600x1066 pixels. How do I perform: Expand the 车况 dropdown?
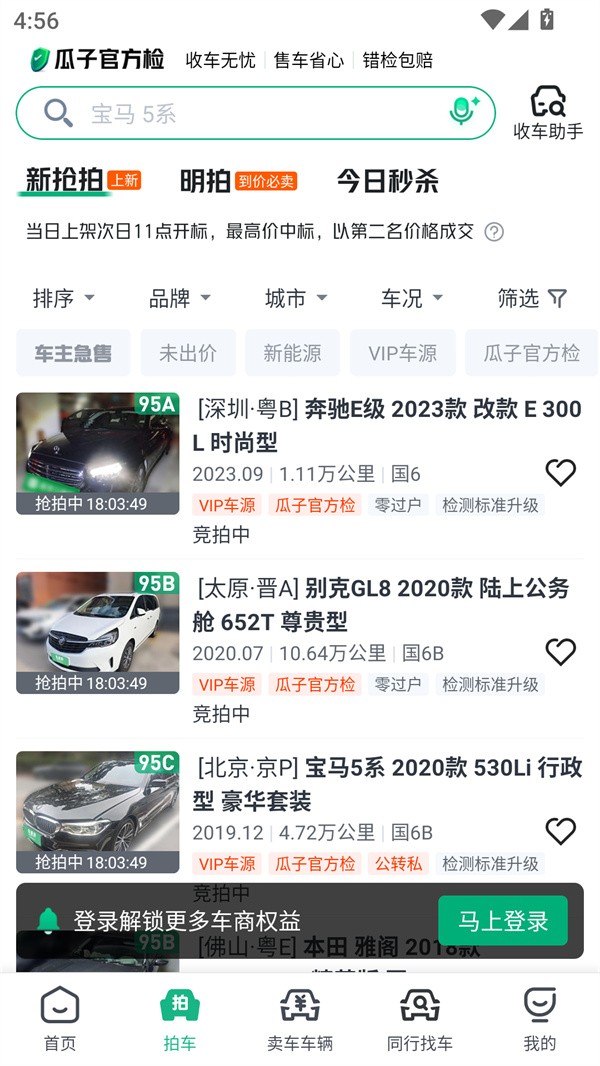[x=412, y=298]
